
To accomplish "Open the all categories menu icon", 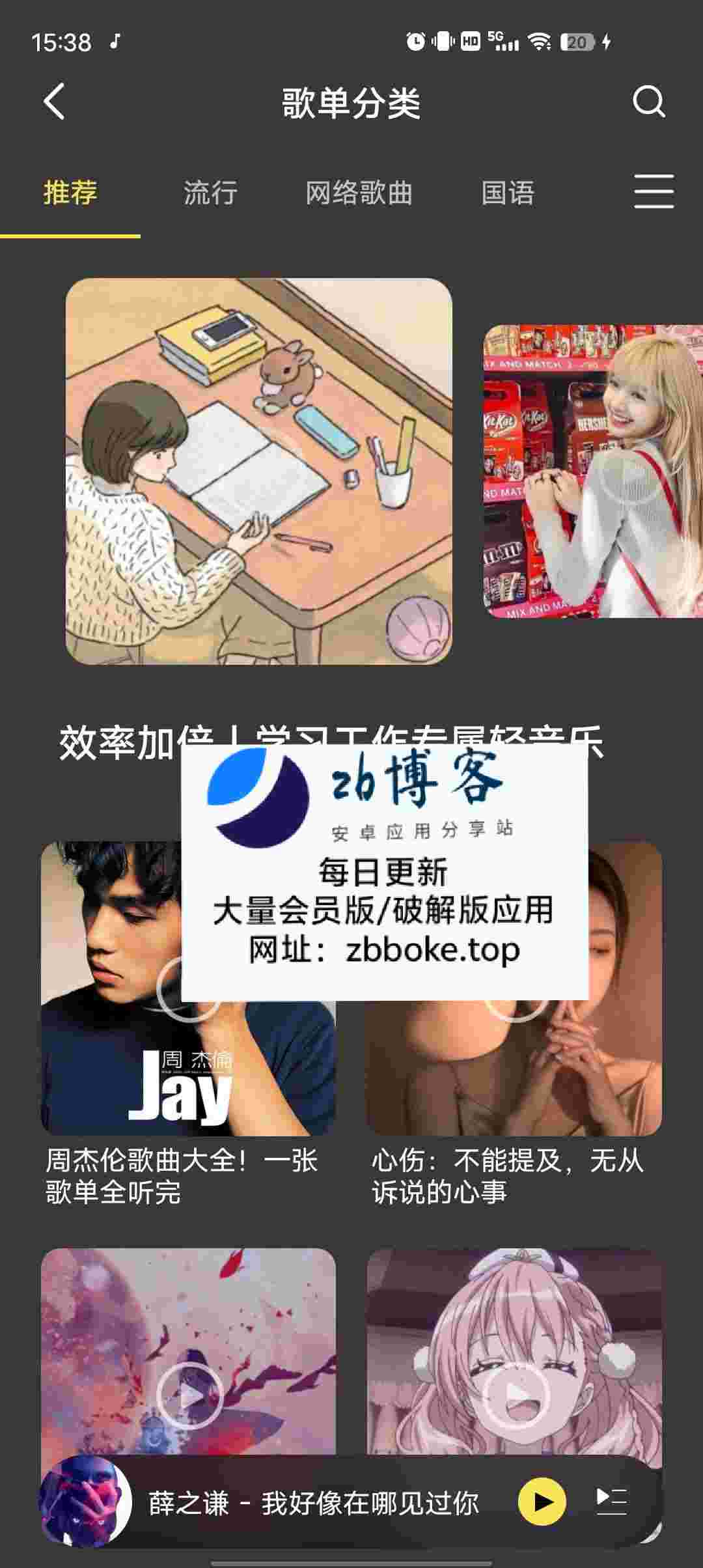I will pyautogui.click(x=654, y=191).
